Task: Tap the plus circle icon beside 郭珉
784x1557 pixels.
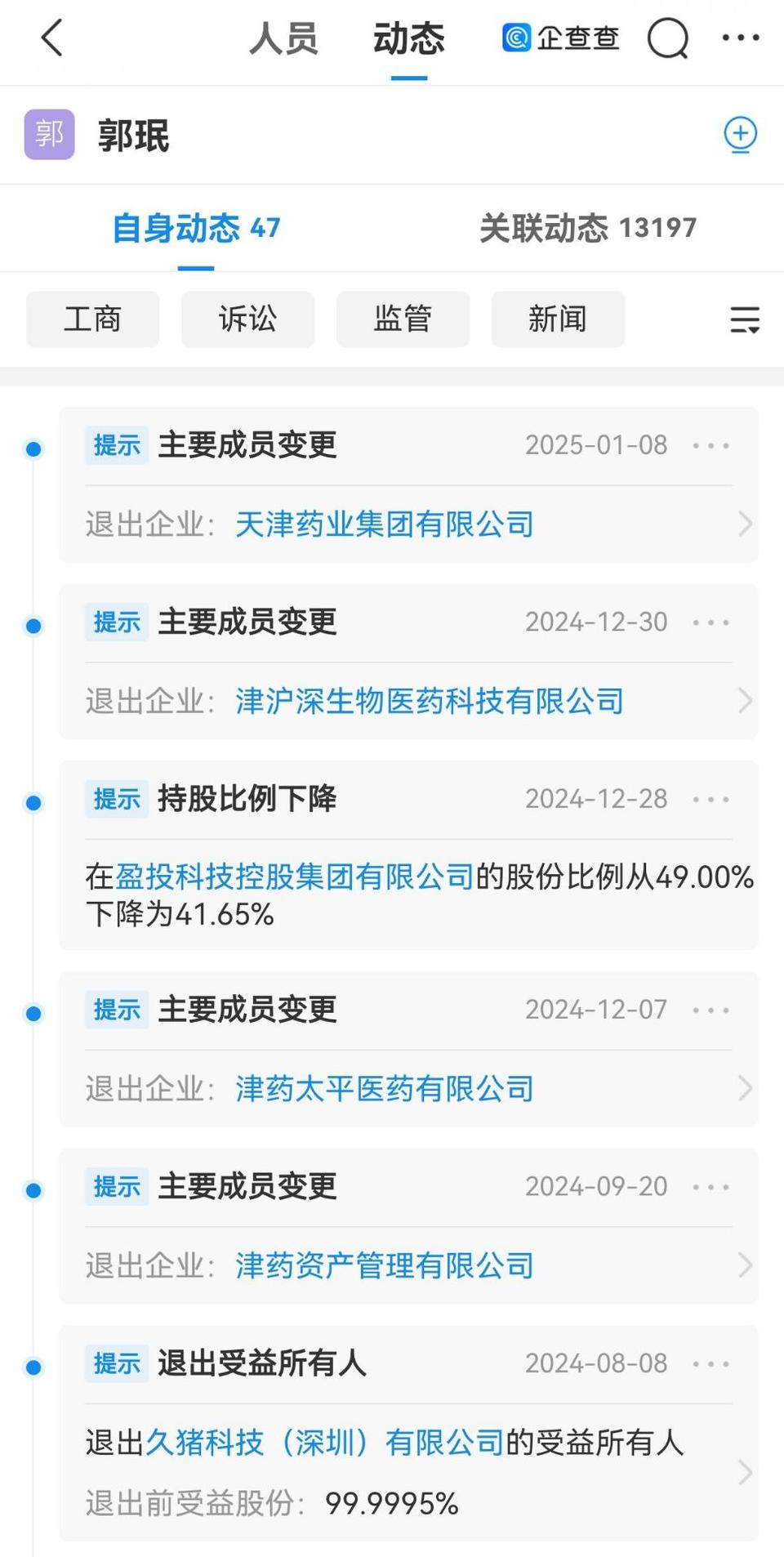Action: 740,134
